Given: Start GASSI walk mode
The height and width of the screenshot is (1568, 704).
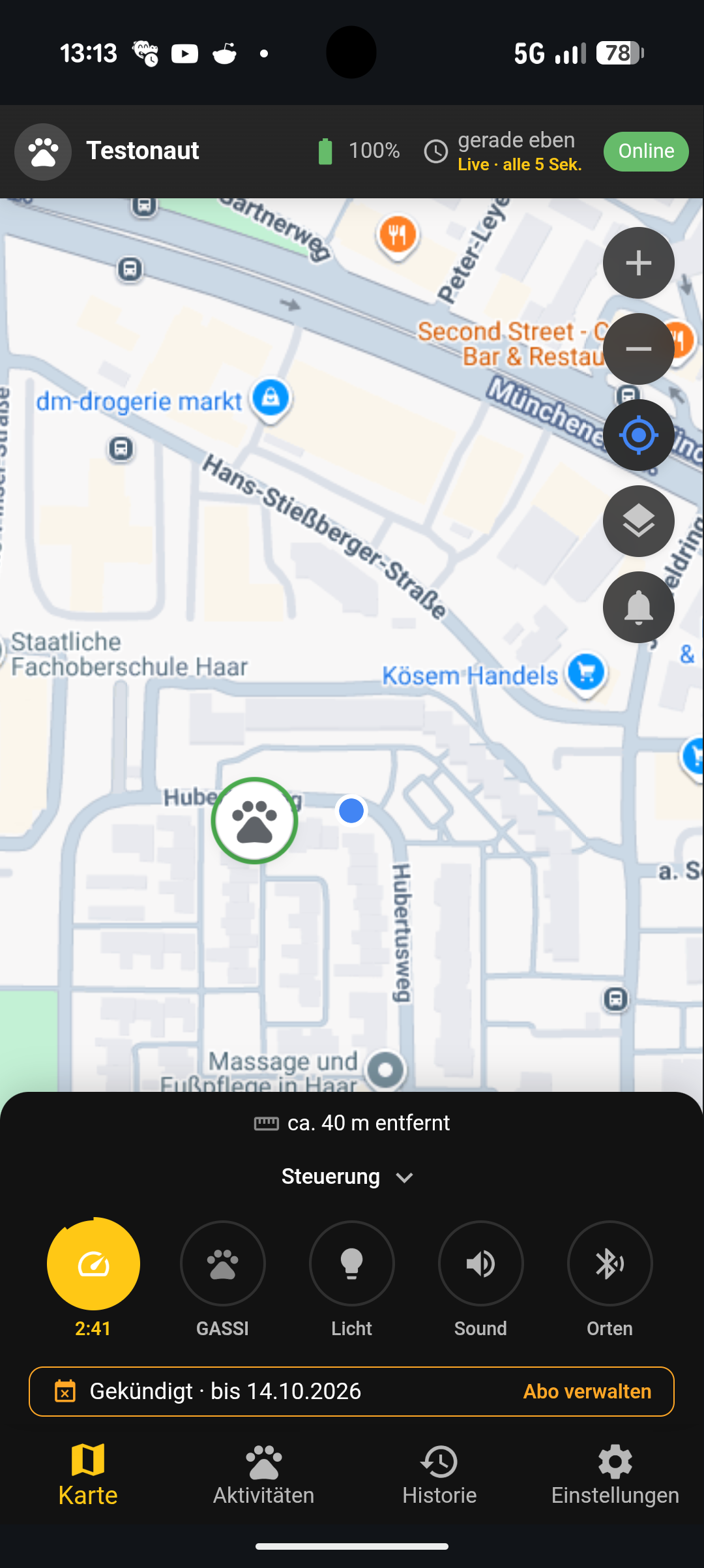Looking at the screenshot, I should [x=222, y=1263].
